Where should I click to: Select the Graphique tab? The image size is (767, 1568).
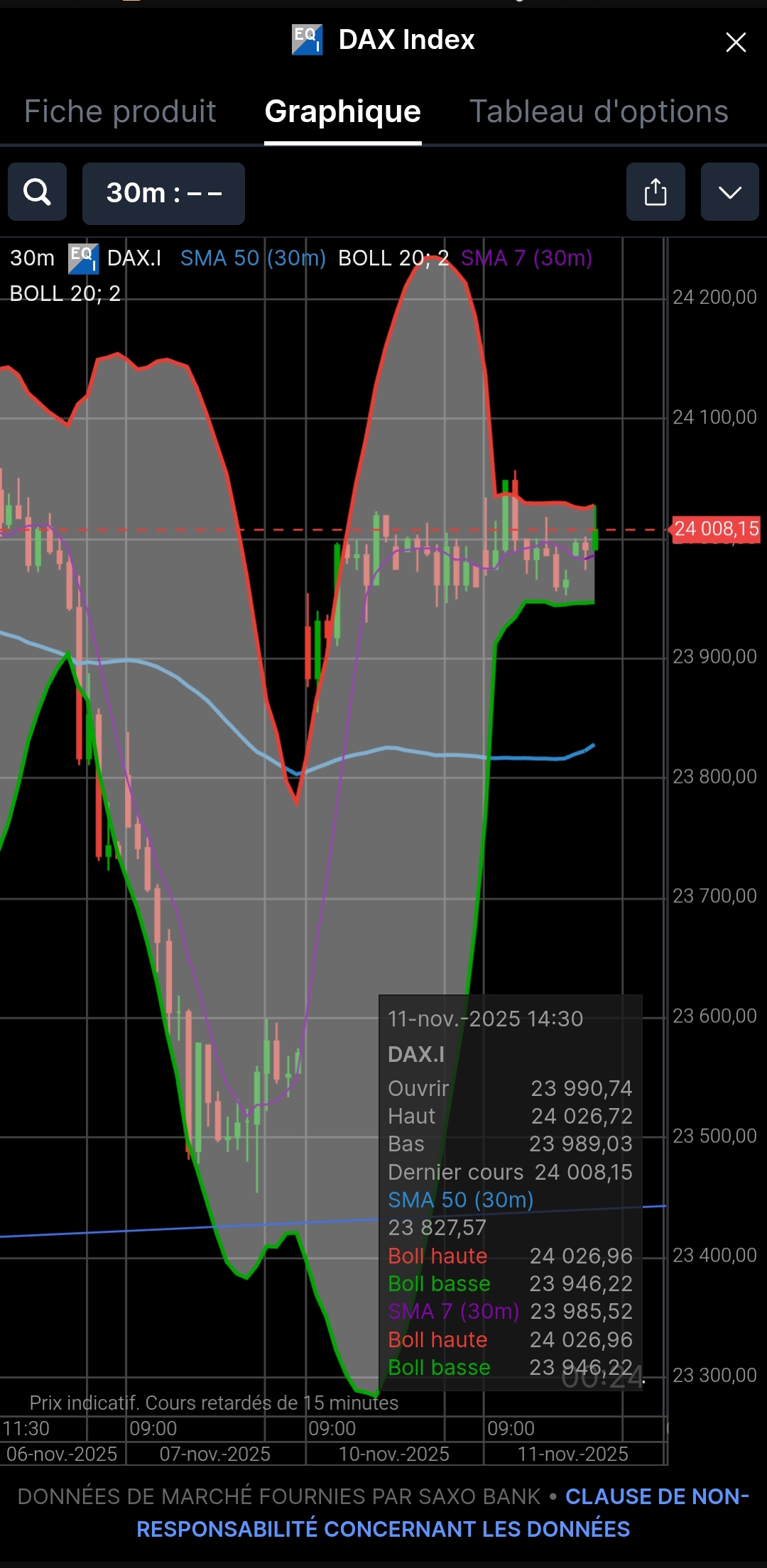click(342, 111)
